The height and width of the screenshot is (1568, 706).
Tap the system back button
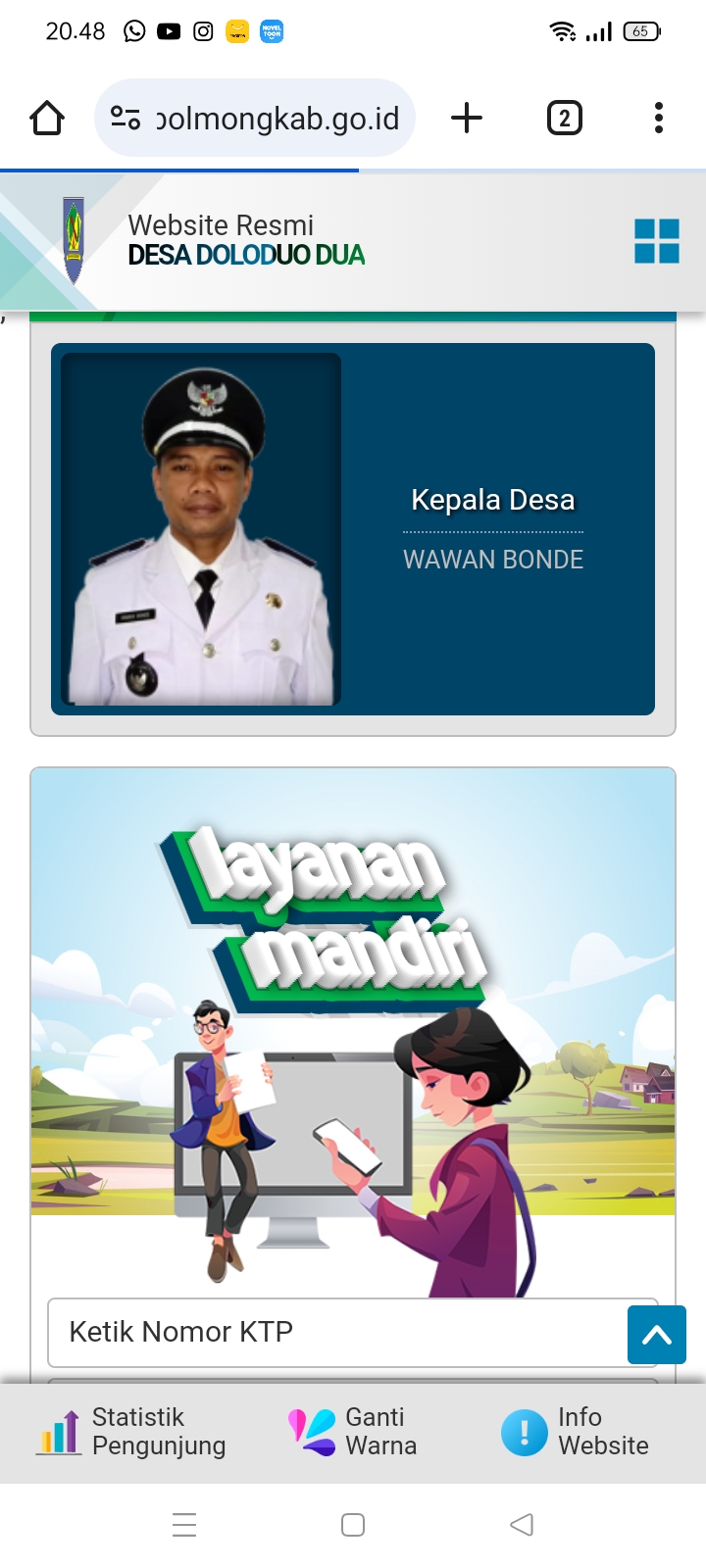(522, 1525)
